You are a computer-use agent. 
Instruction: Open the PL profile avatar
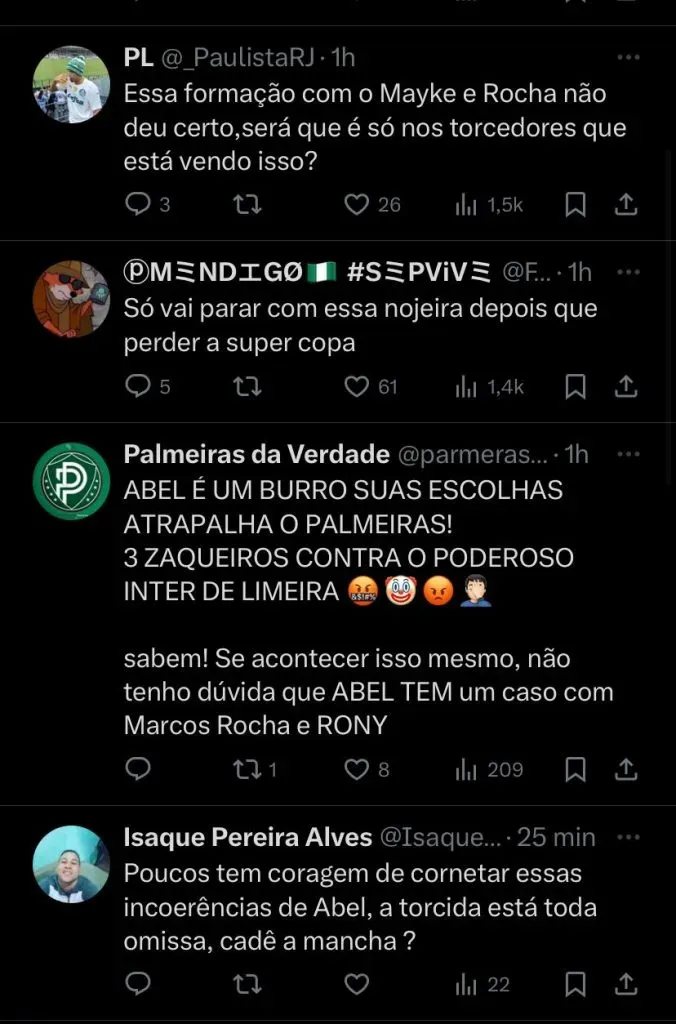tap(71, 84)
